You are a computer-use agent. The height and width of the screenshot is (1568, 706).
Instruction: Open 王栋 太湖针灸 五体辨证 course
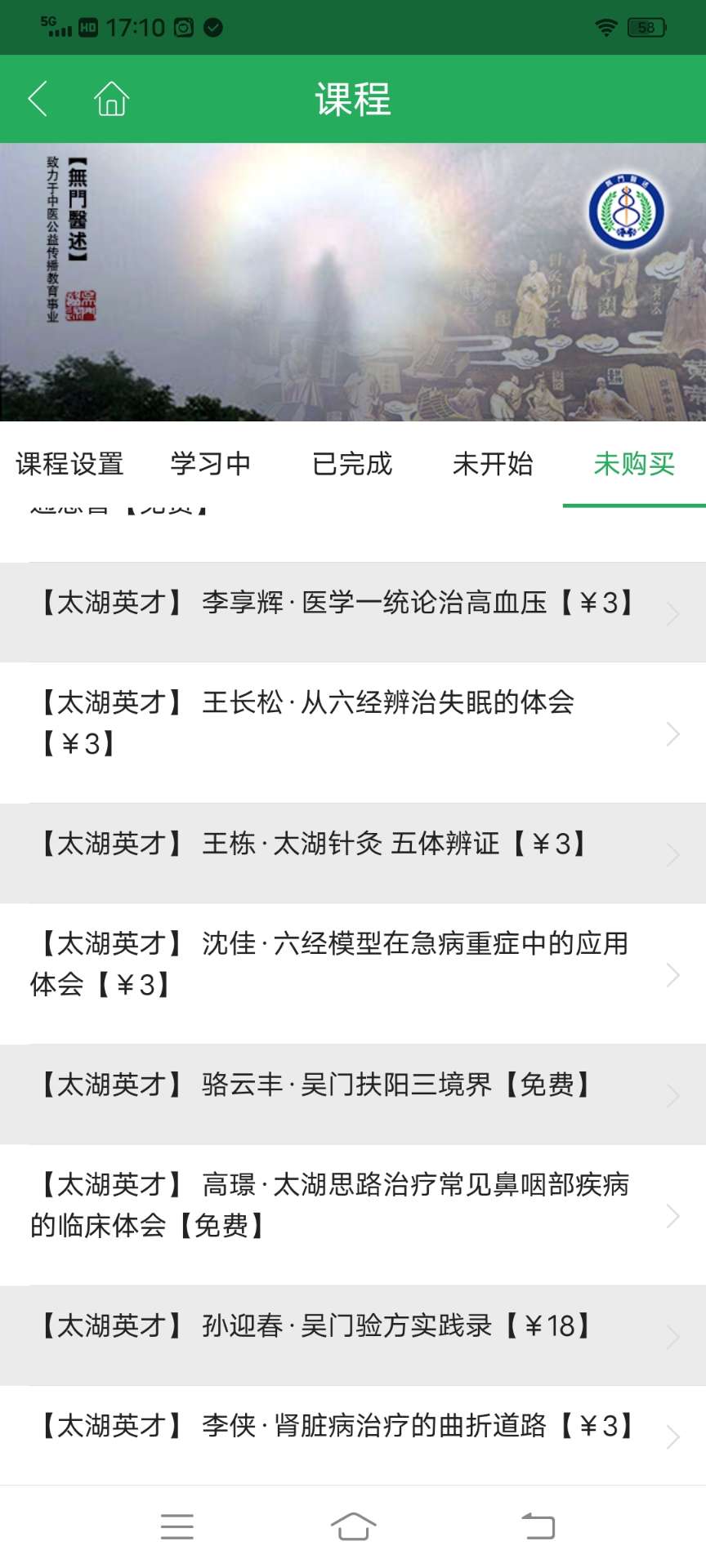click(x=353, y=853)
